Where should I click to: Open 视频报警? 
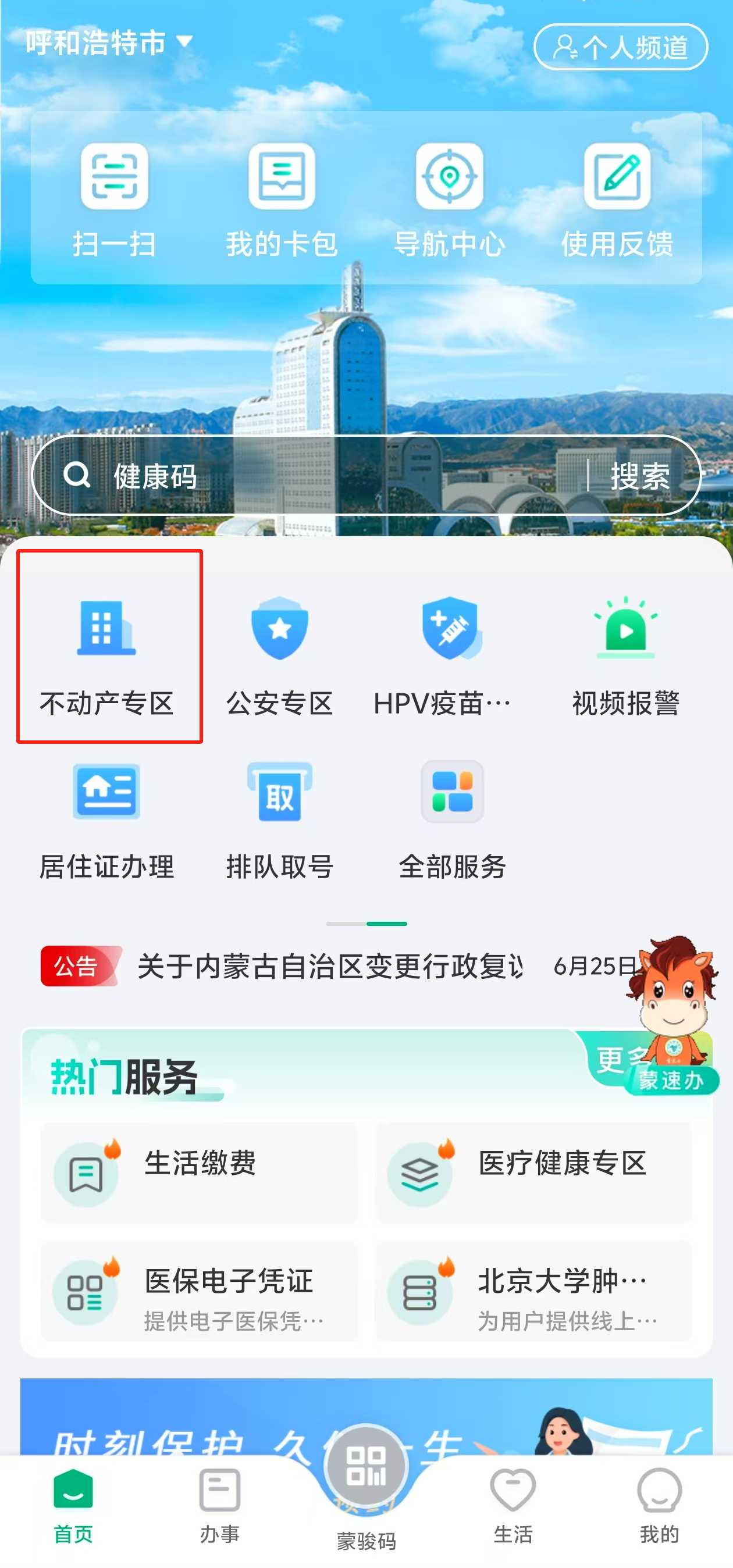(x=625, y=653)
